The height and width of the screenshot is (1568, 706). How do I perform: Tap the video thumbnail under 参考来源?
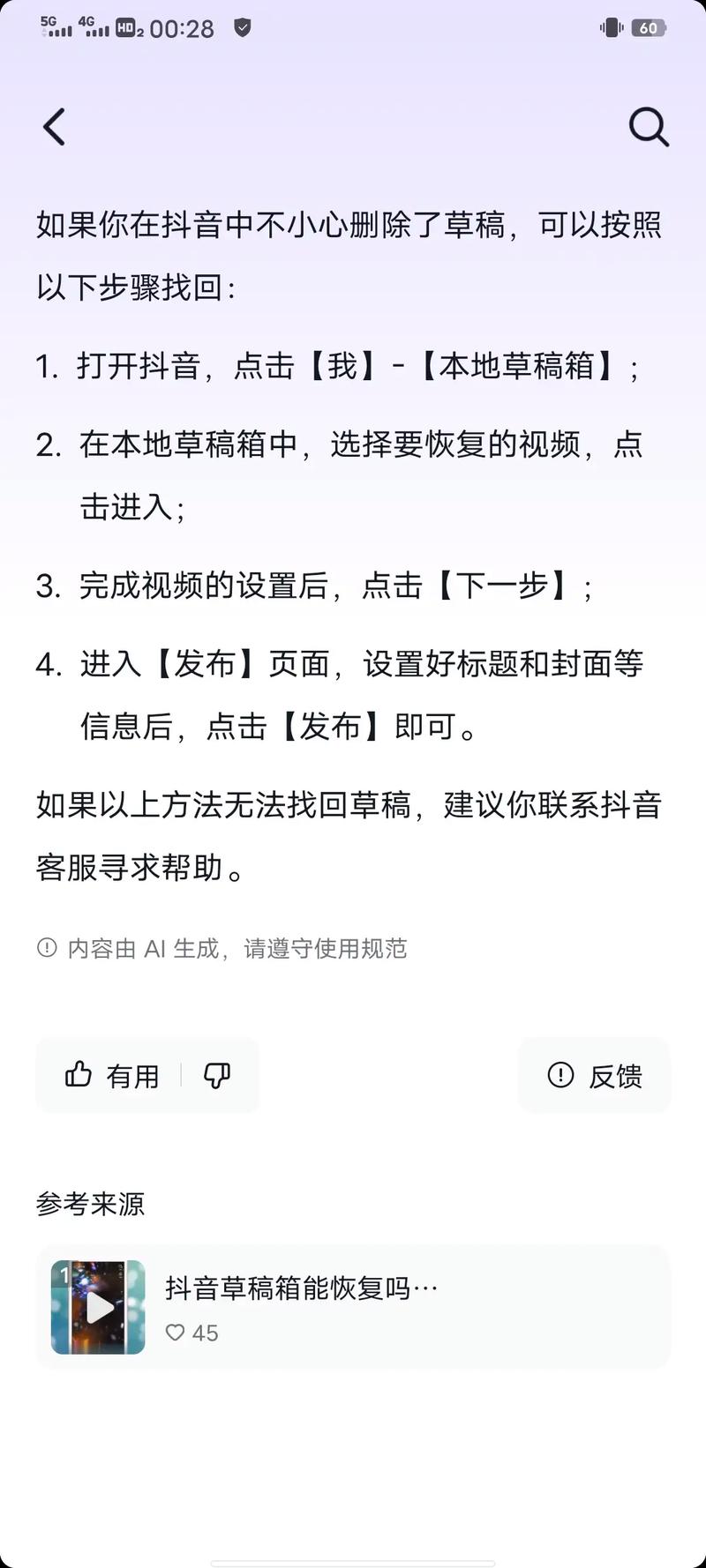[x=96, y=1308]
